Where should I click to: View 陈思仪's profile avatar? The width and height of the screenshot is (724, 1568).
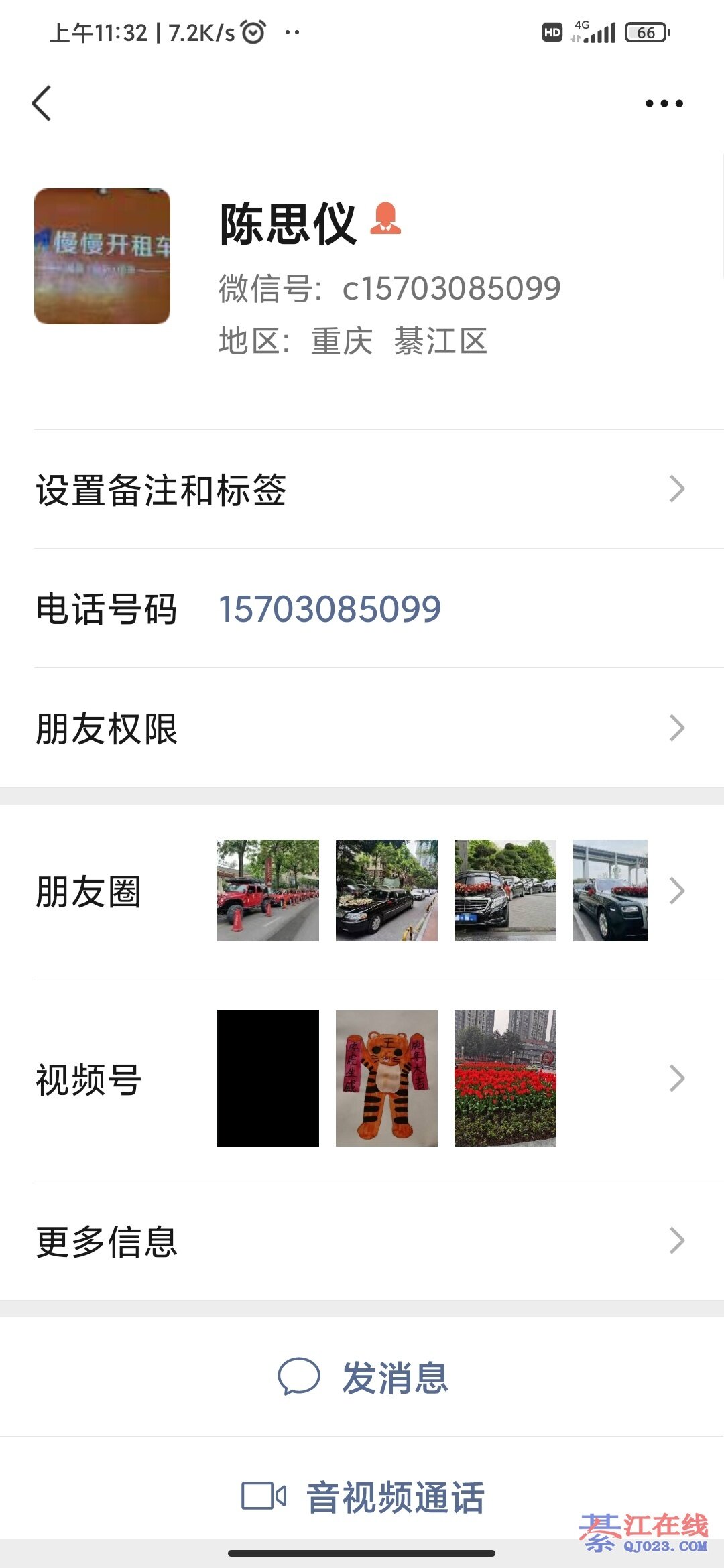[x=103, y=257]
